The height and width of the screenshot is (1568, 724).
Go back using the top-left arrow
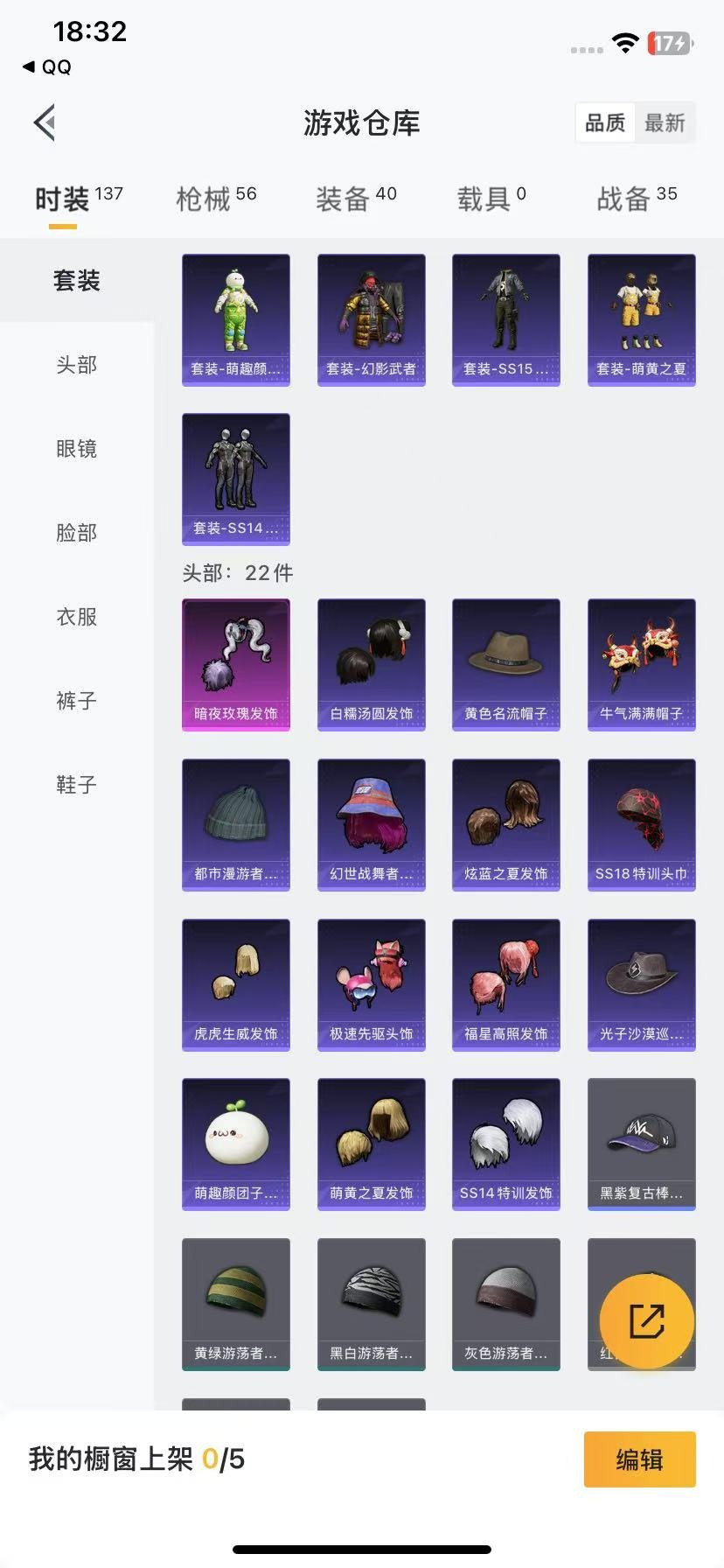(x=45, y=122)
